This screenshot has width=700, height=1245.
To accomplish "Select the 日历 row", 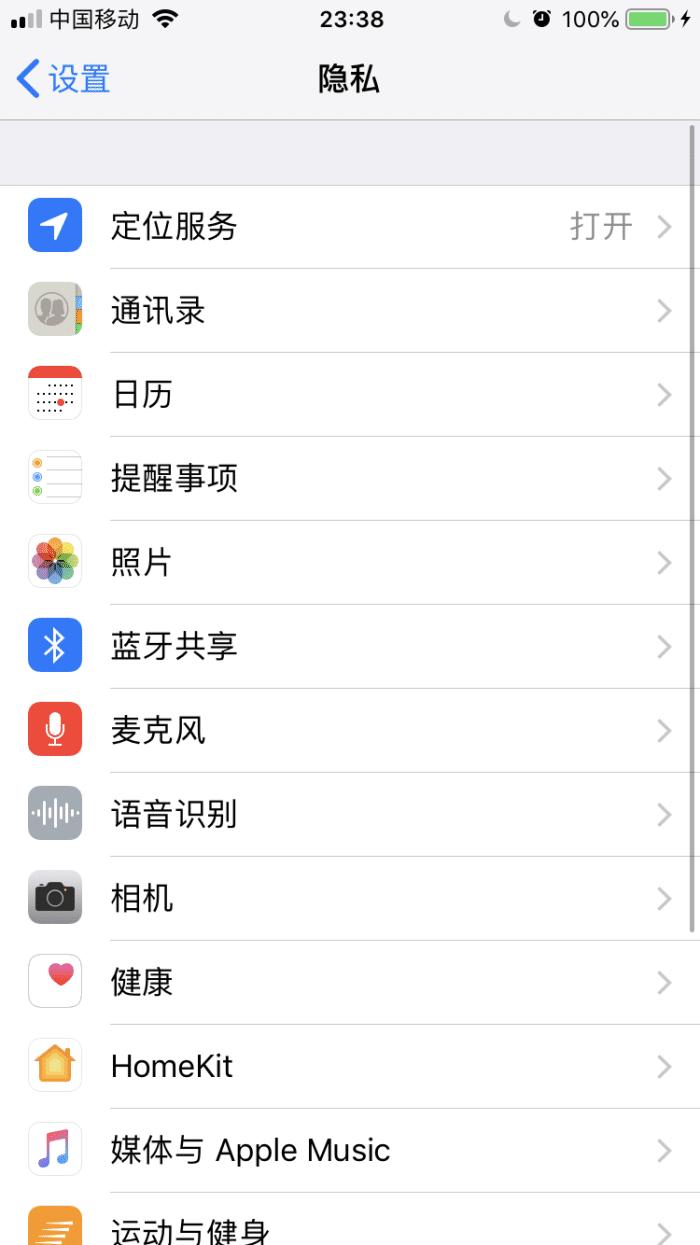I will click(x=350, y=395).
